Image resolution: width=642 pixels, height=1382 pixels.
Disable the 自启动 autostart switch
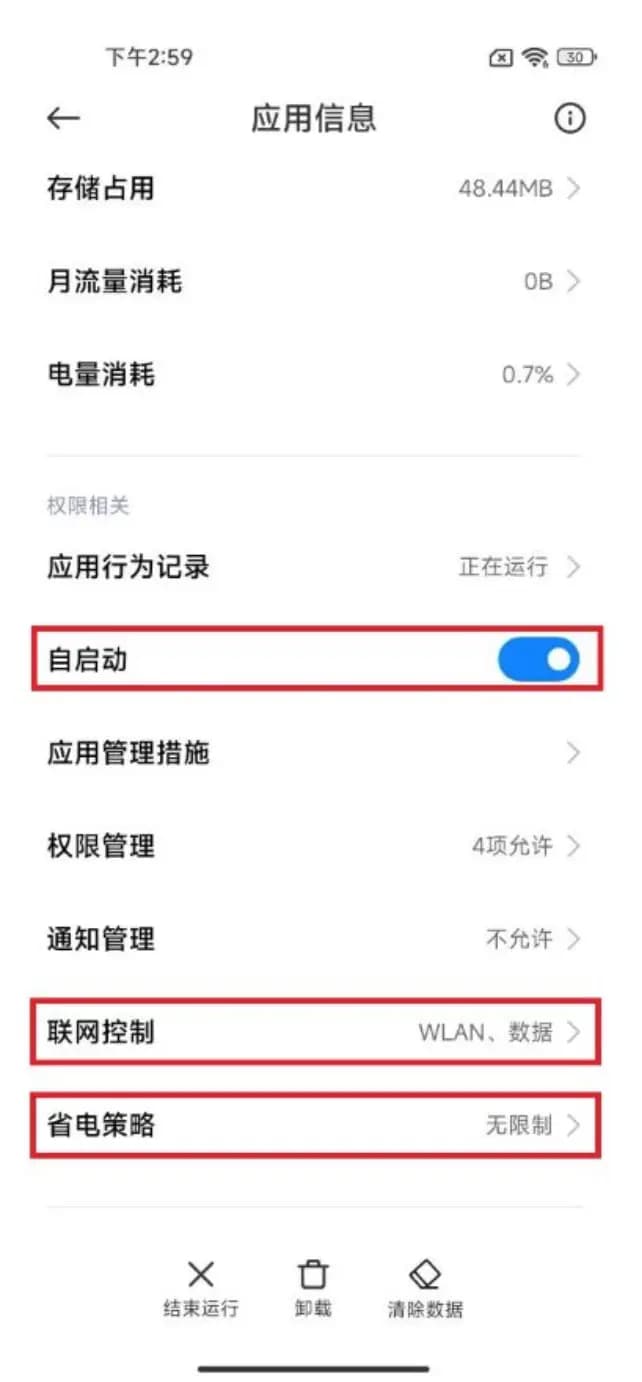coord(538,660)
